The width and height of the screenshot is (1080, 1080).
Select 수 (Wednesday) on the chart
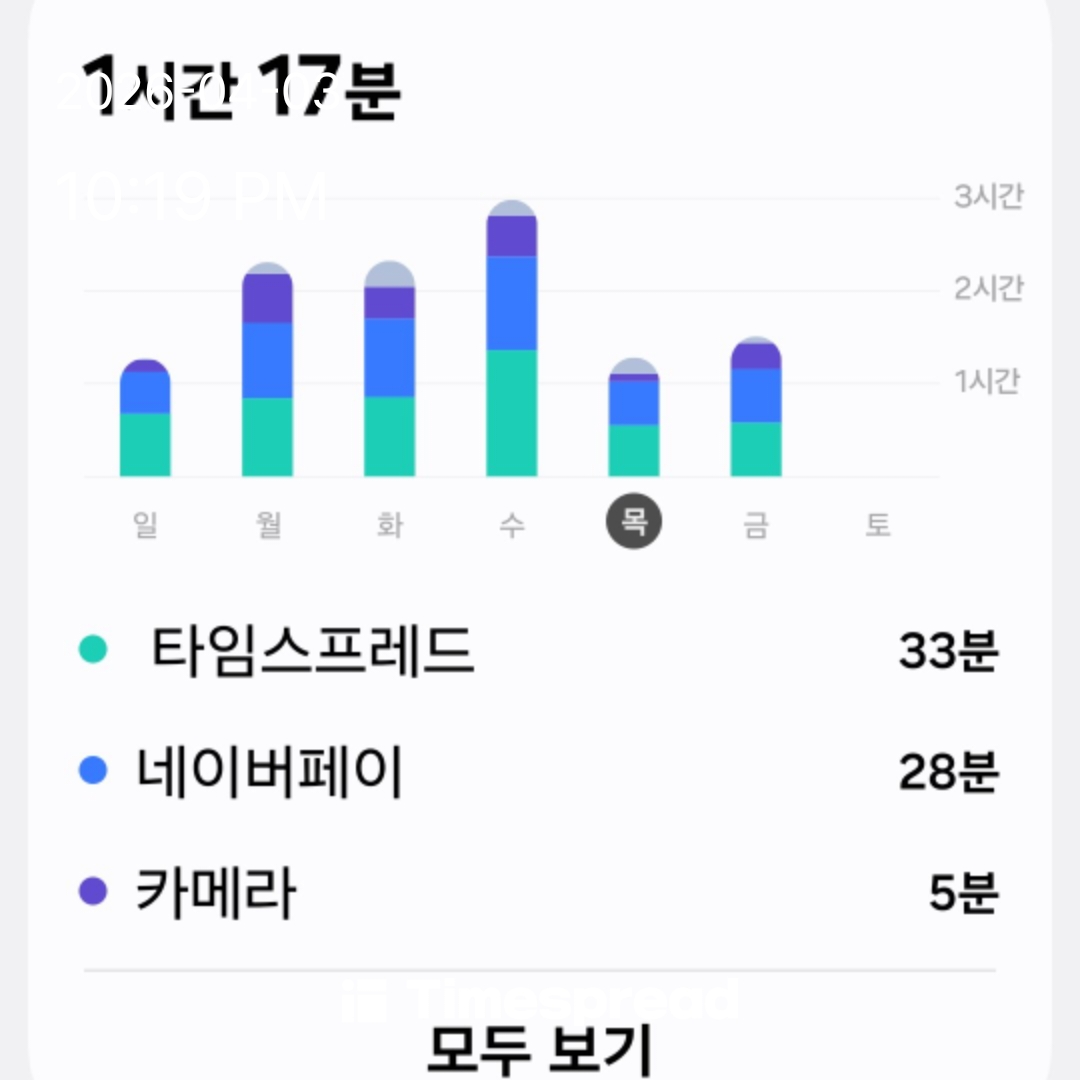(x=512, y=524)
